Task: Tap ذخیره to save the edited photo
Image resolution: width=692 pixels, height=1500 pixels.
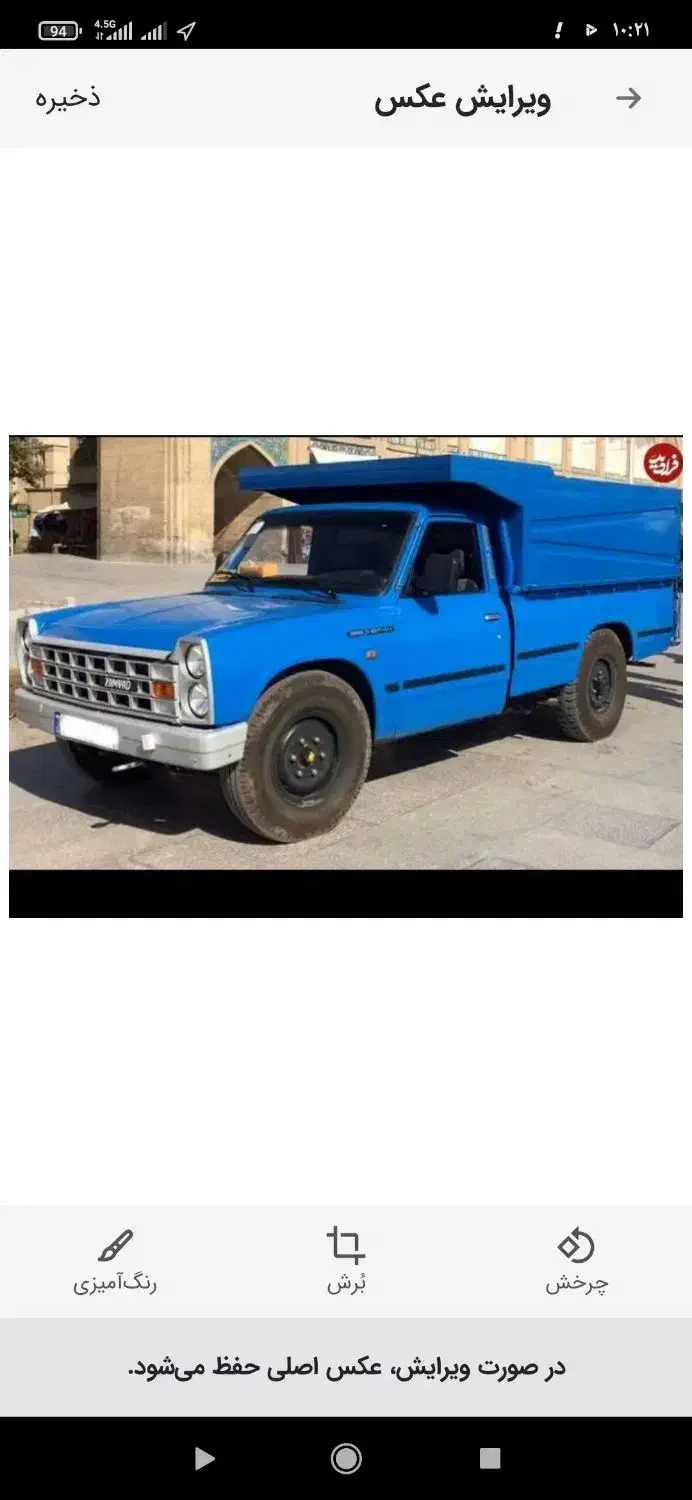Action: pos(68,98)
